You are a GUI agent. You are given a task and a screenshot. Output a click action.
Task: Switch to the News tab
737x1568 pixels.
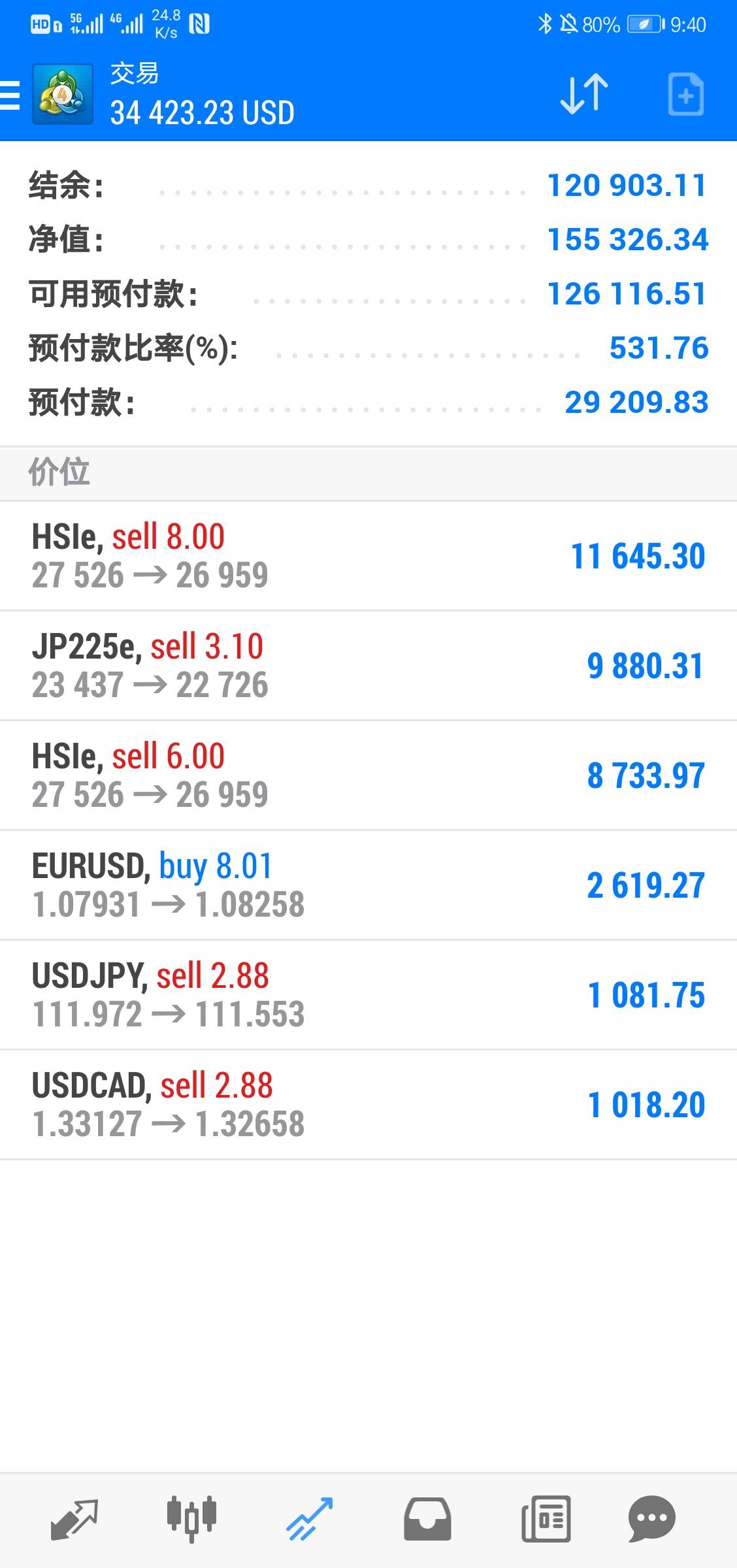pos(546,1518)
